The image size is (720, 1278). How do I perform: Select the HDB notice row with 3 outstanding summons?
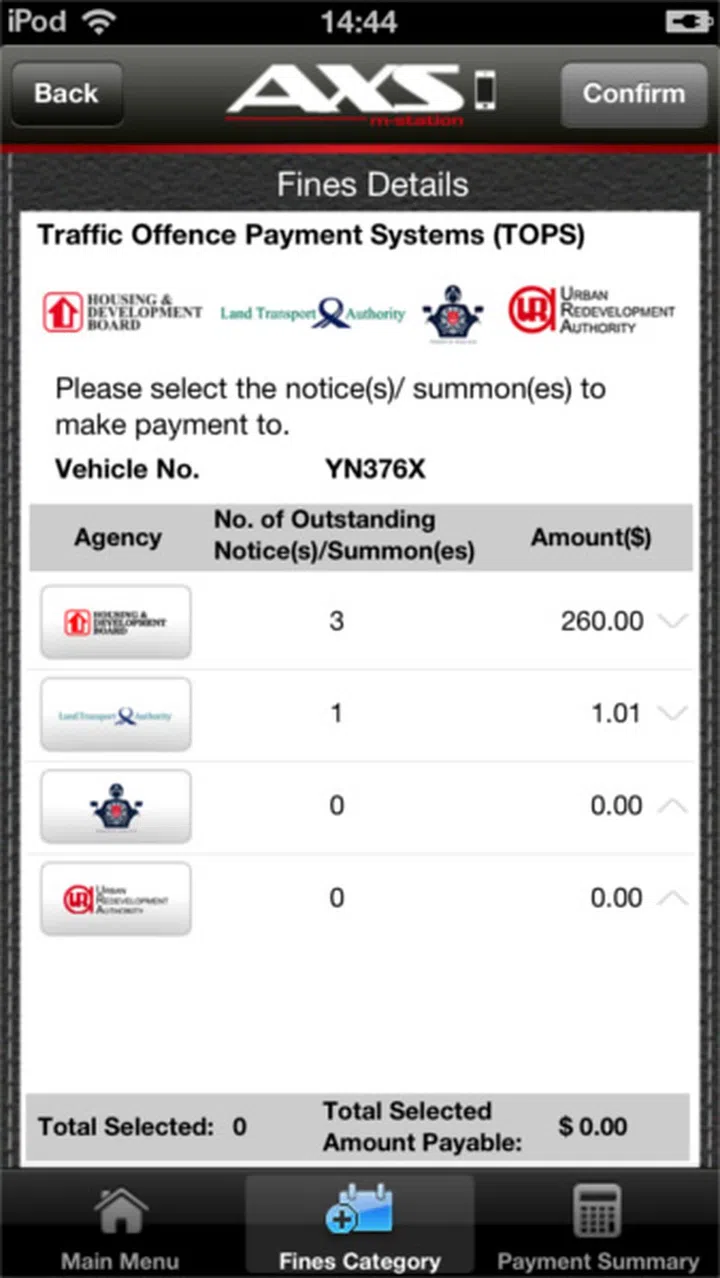pos(337,621)
